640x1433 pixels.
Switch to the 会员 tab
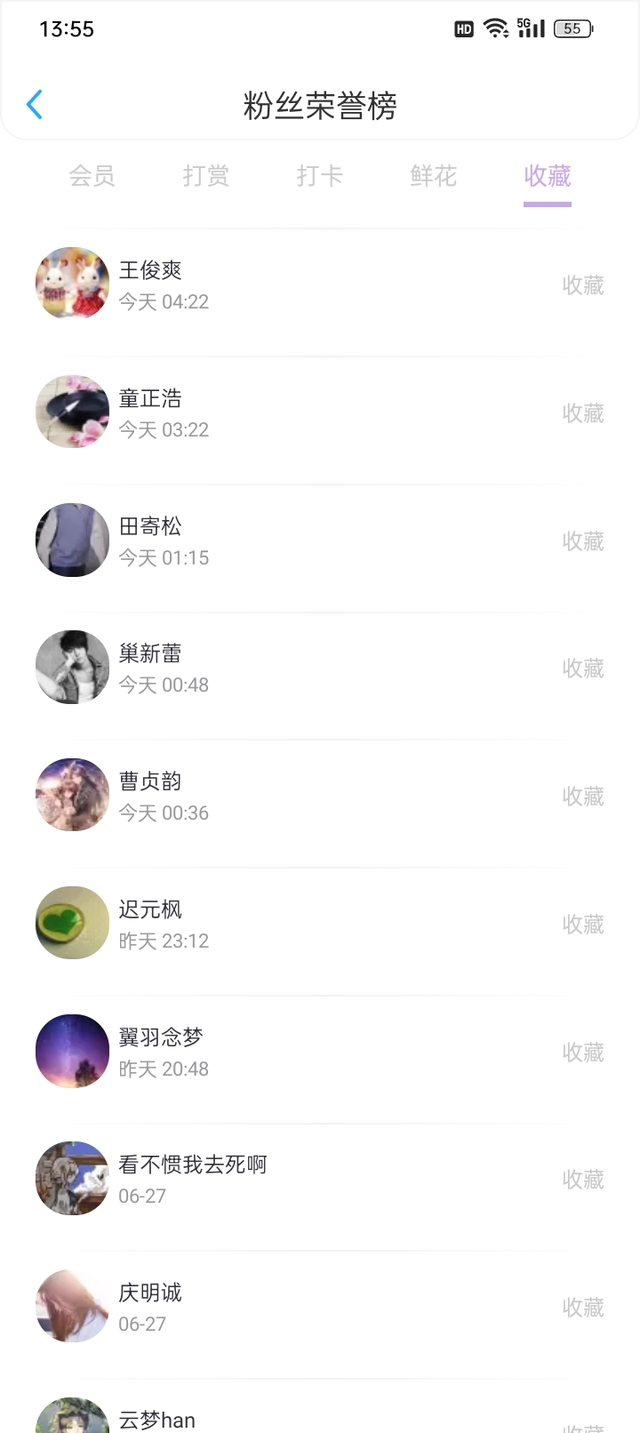pyautogui.click(x=92, y=176)
